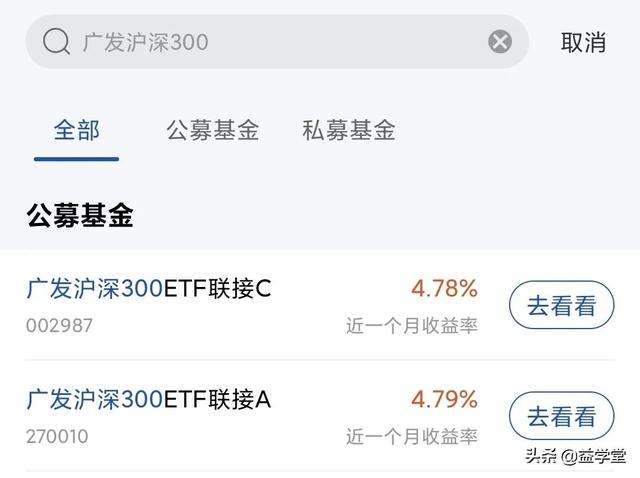Tap the search field containing 广发沪深300
This screenshot has height=478, width=640.
[270, 42]
